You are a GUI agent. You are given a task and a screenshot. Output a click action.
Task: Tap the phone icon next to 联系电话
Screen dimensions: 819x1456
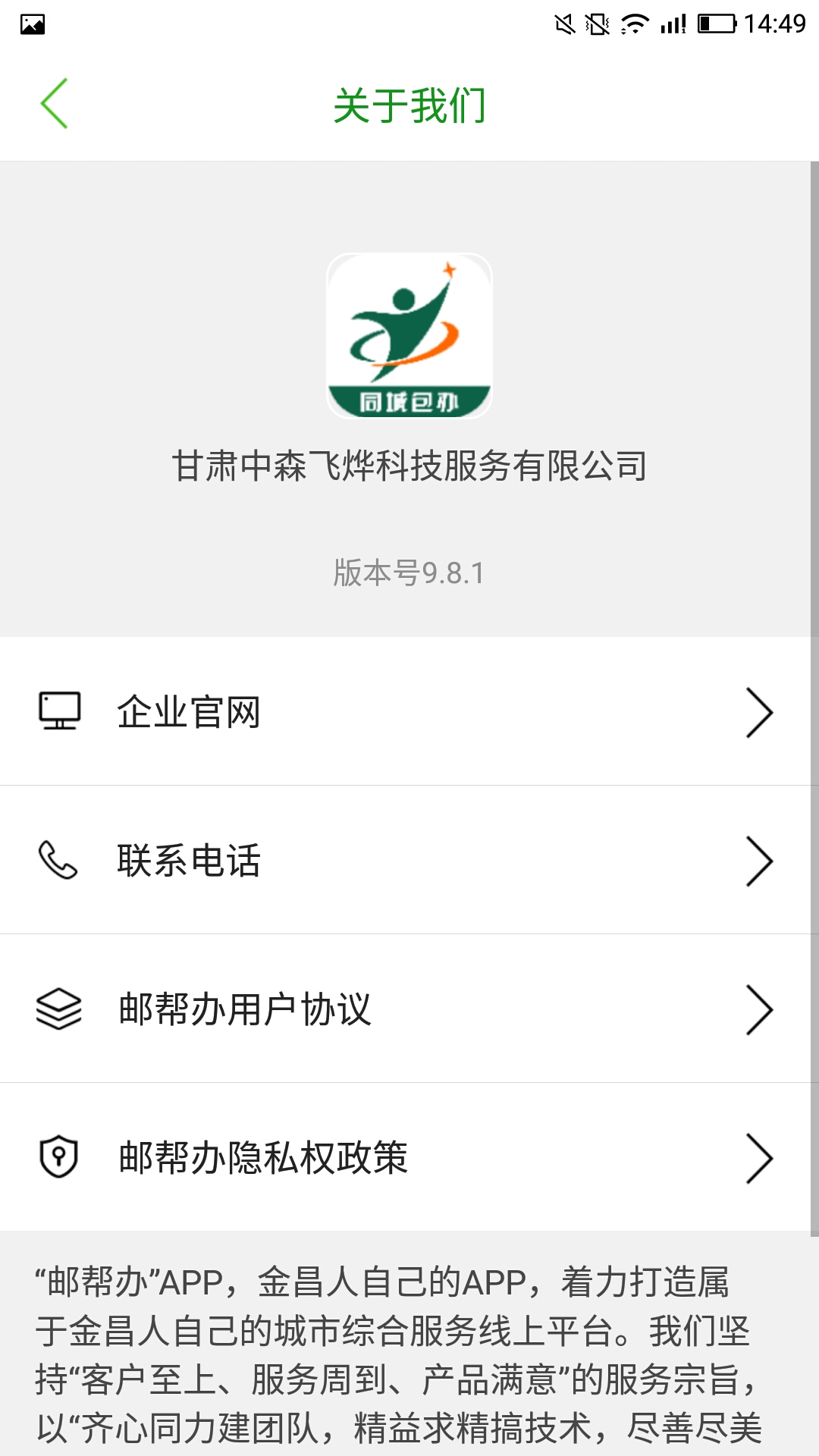pyautogui.click(x=59, y=861)
